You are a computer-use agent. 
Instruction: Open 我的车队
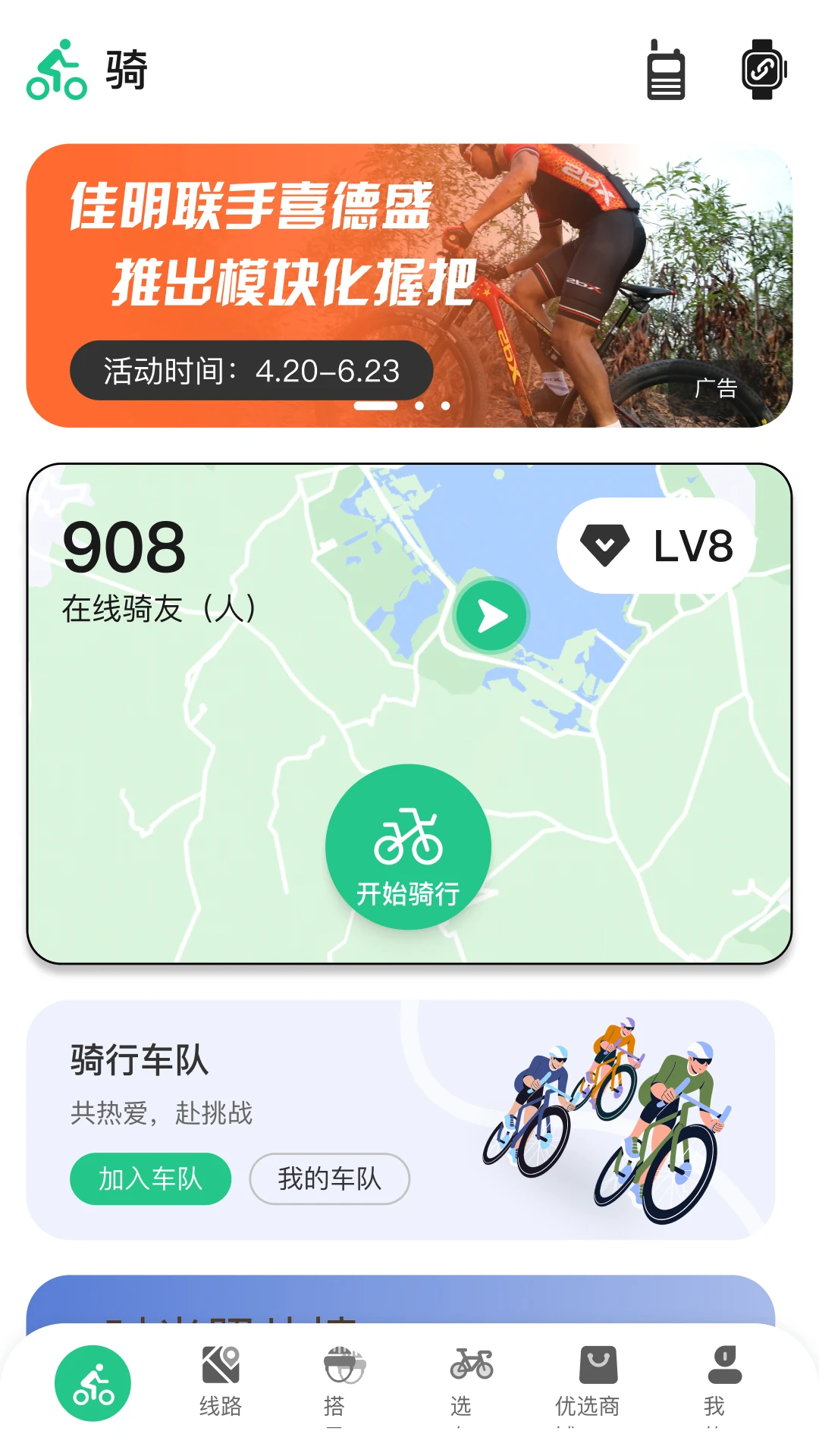[329, 1178]
